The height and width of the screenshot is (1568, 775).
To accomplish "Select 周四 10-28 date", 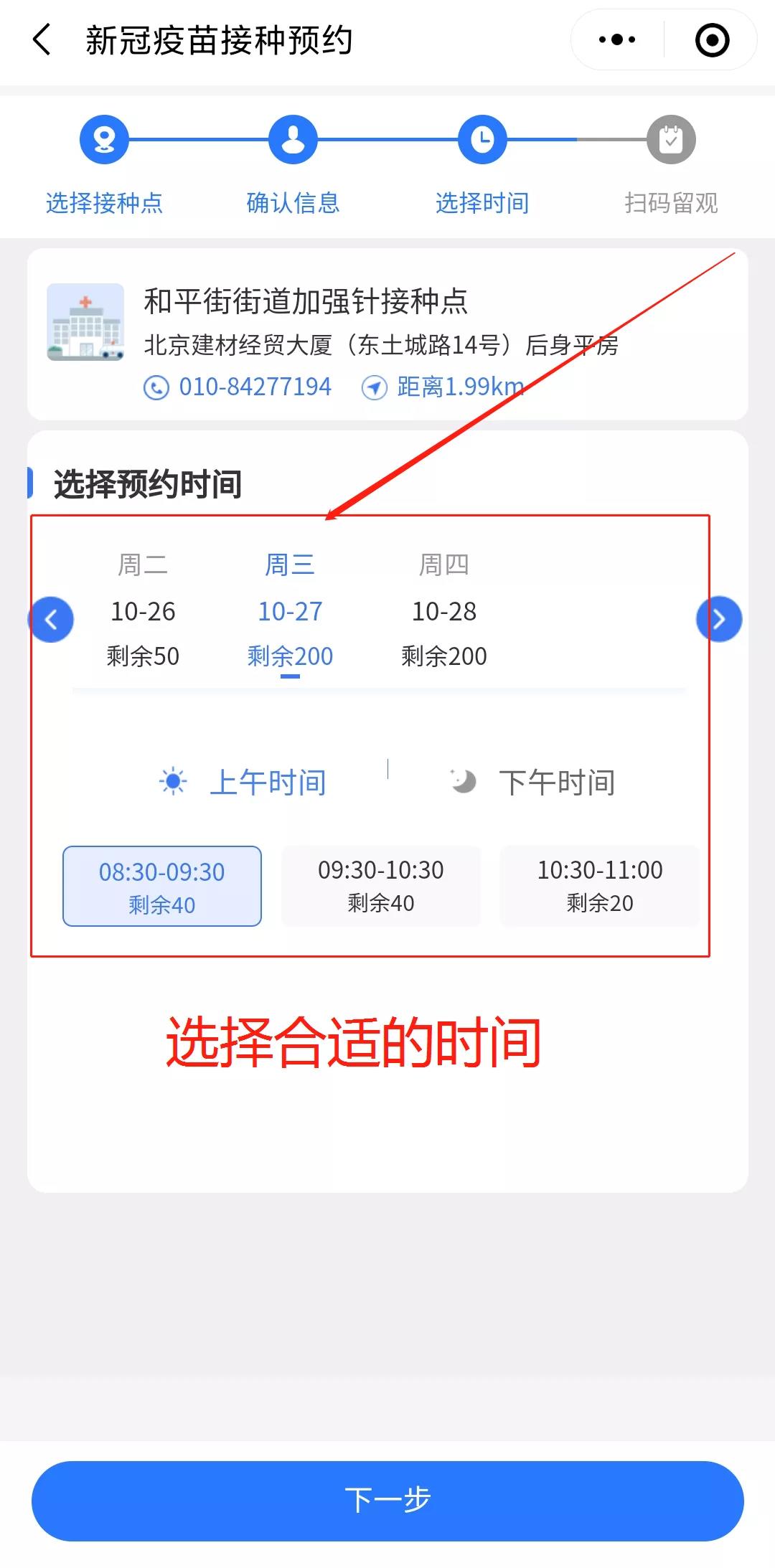I will point(443,611).
